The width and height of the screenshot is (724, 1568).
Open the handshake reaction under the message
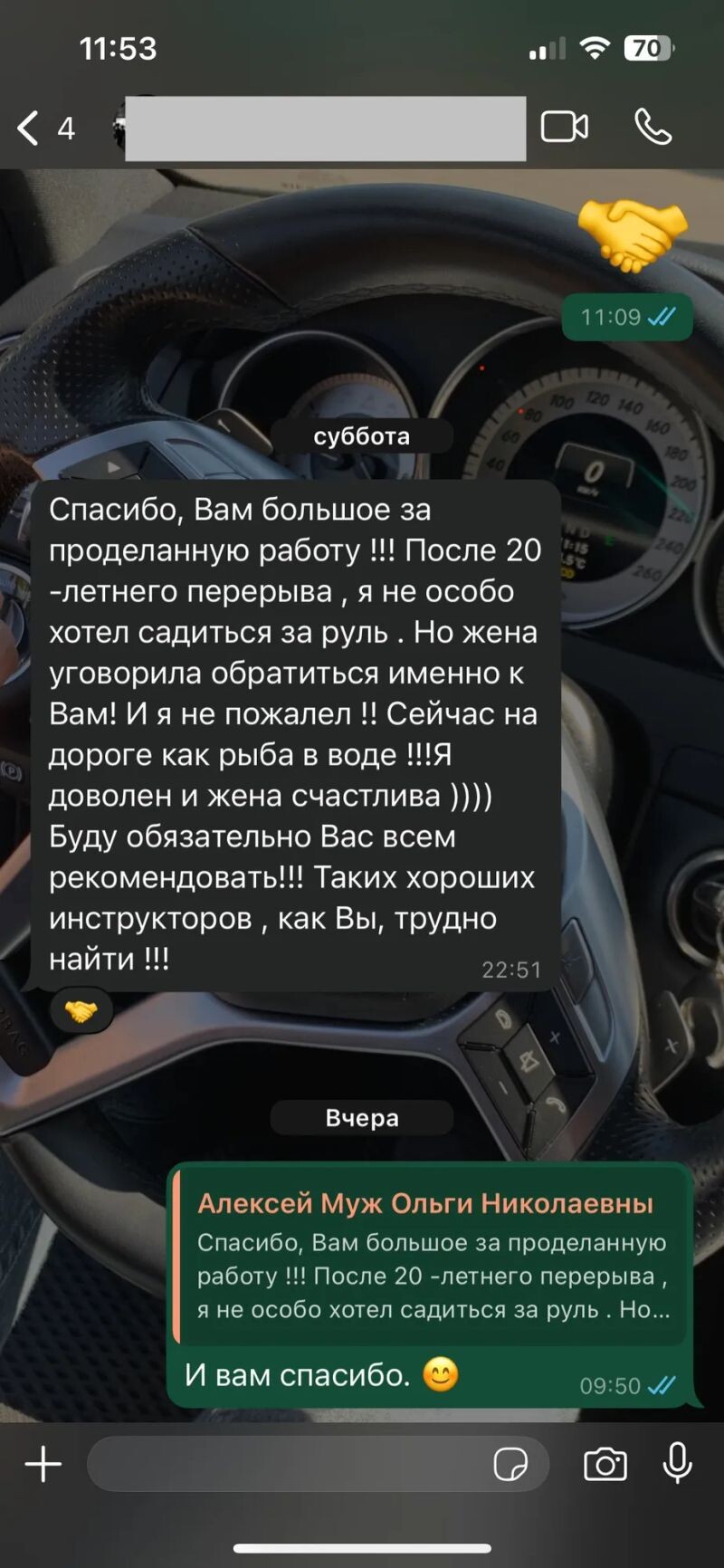(81, 1010)
